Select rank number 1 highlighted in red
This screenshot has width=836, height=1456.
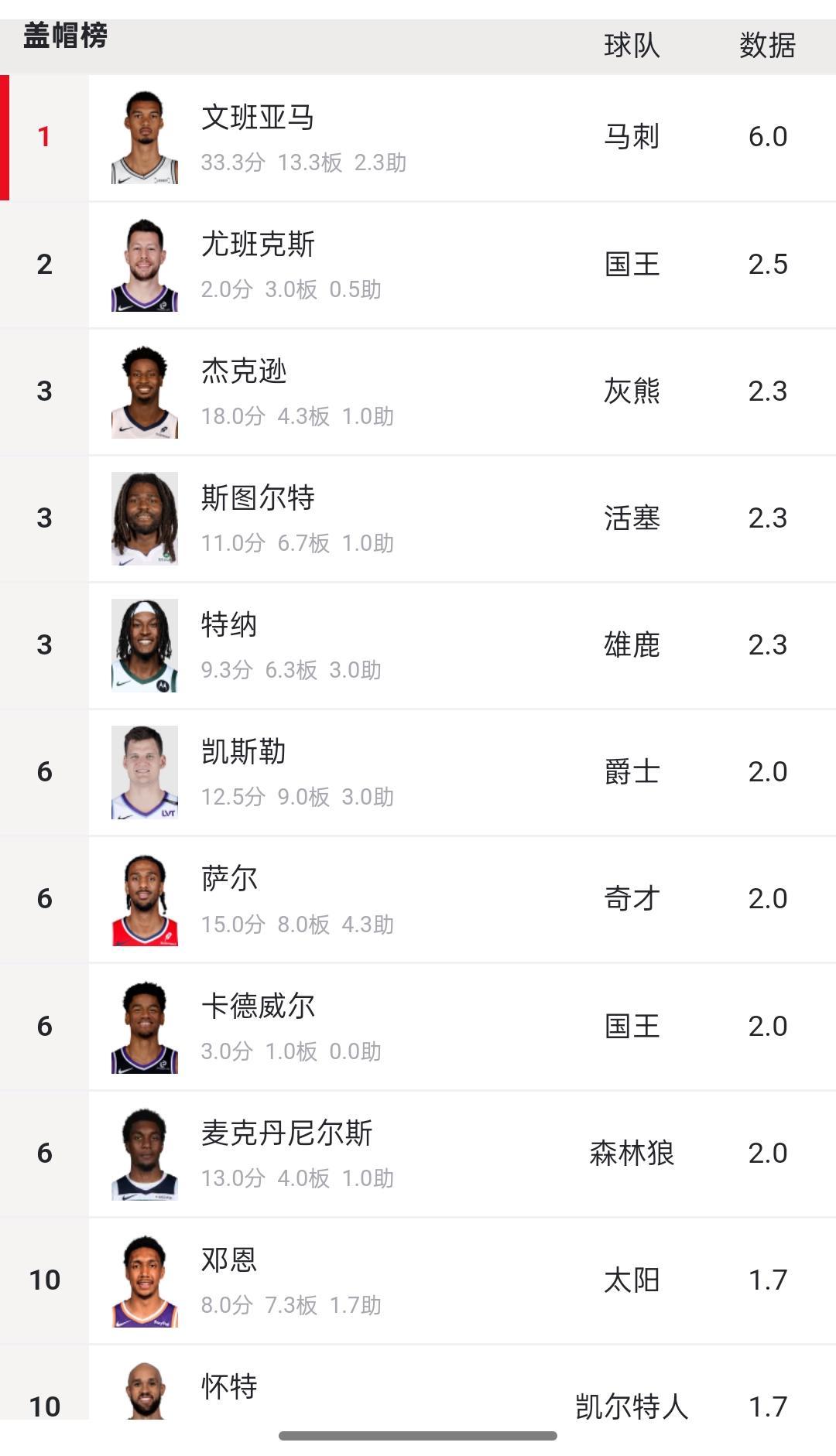tap(44, 135)
